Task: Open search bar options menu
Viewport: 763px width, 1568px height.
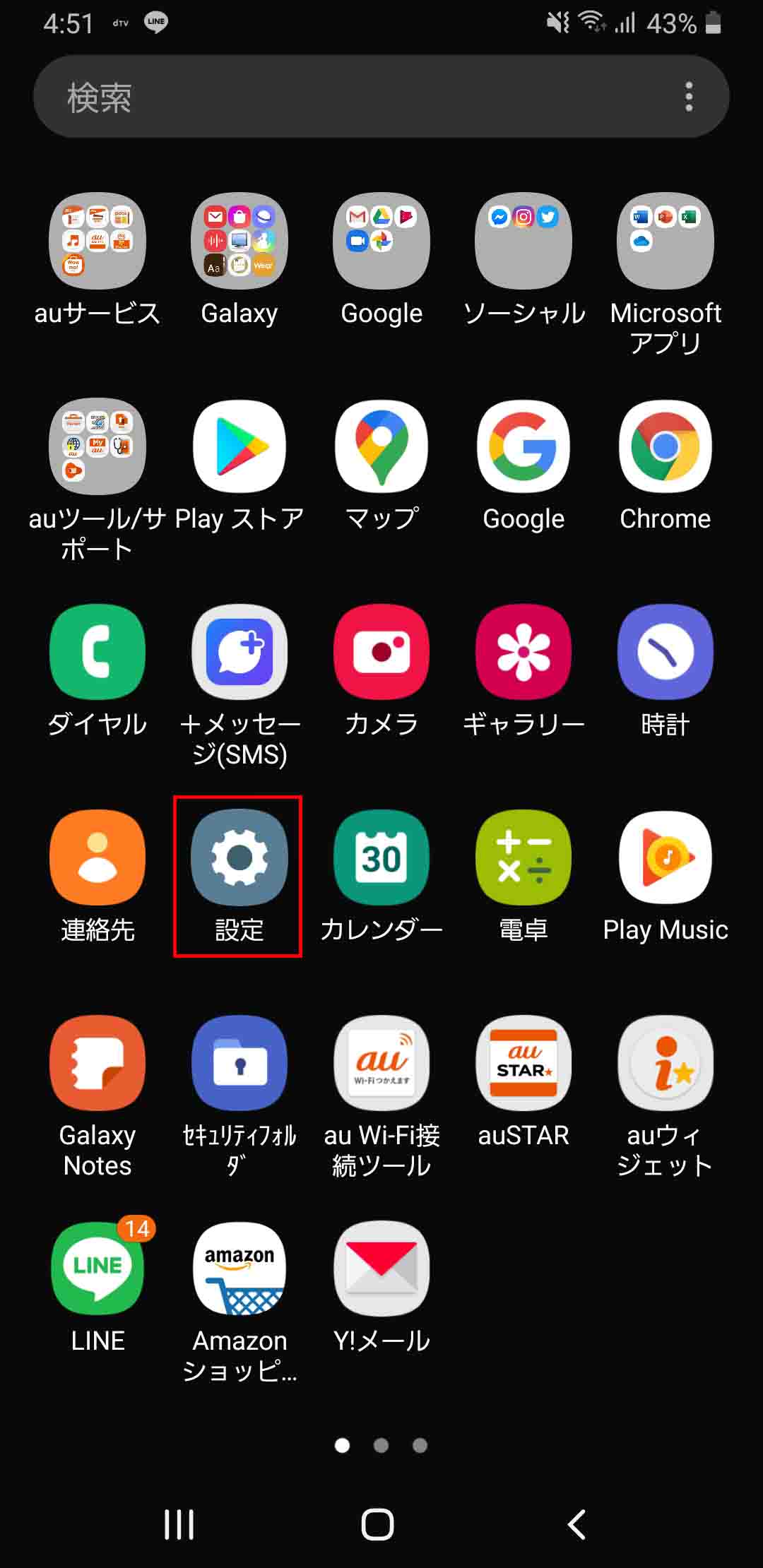Action: 689,97
